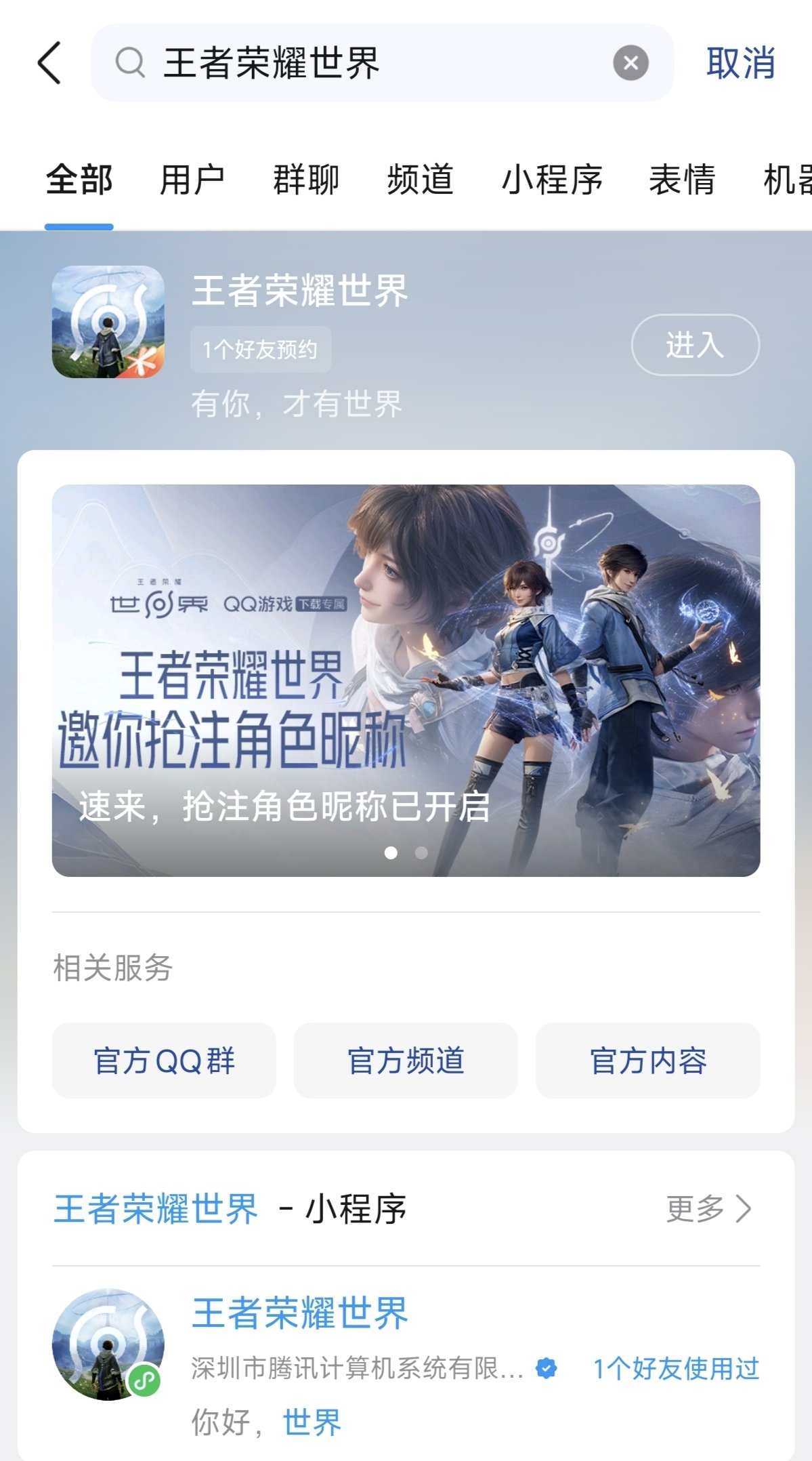Select the 全部 tab

coord(79,180)
